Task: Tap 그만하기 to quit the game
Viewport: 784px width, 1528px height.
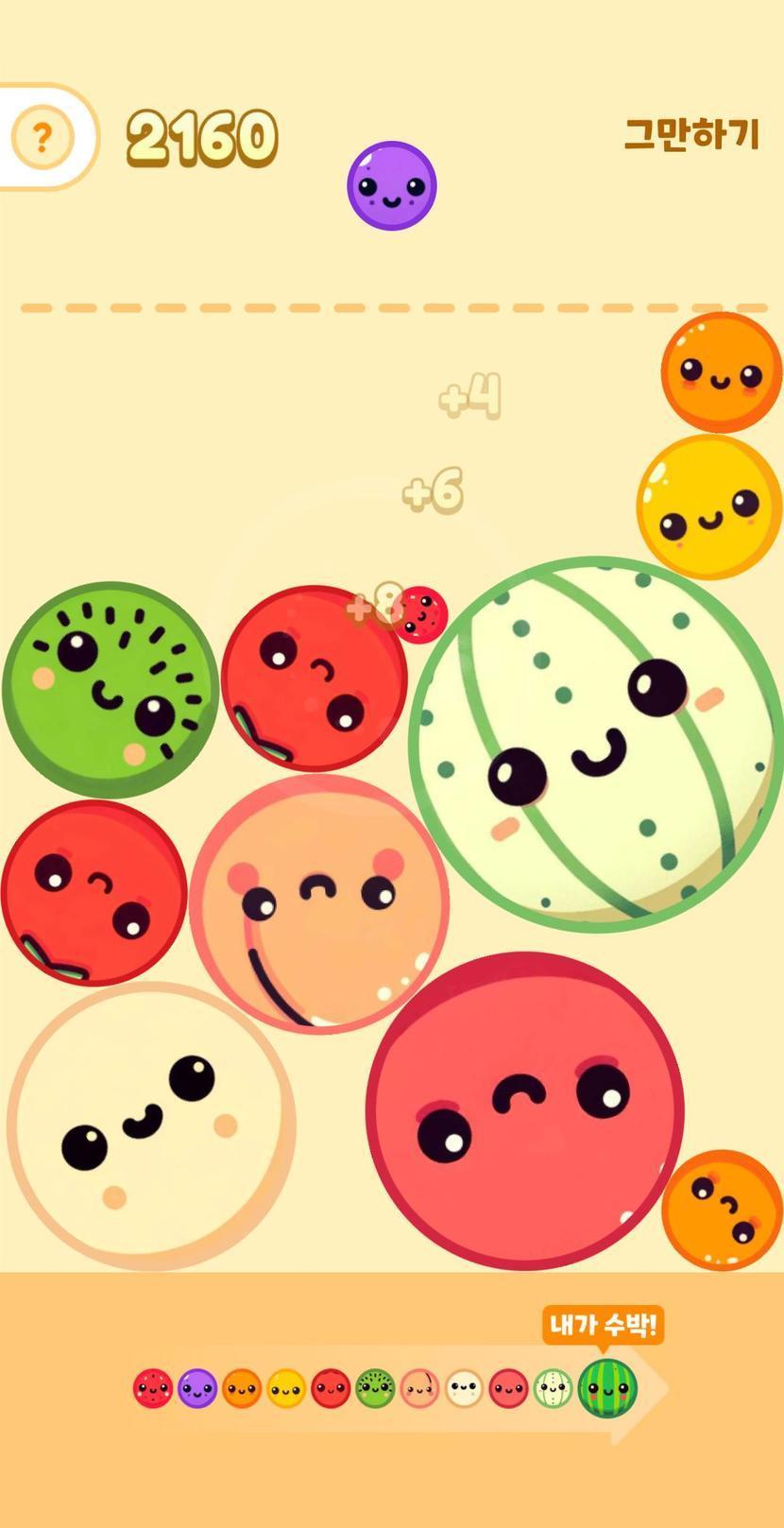Action: click(x=691, y=134)
